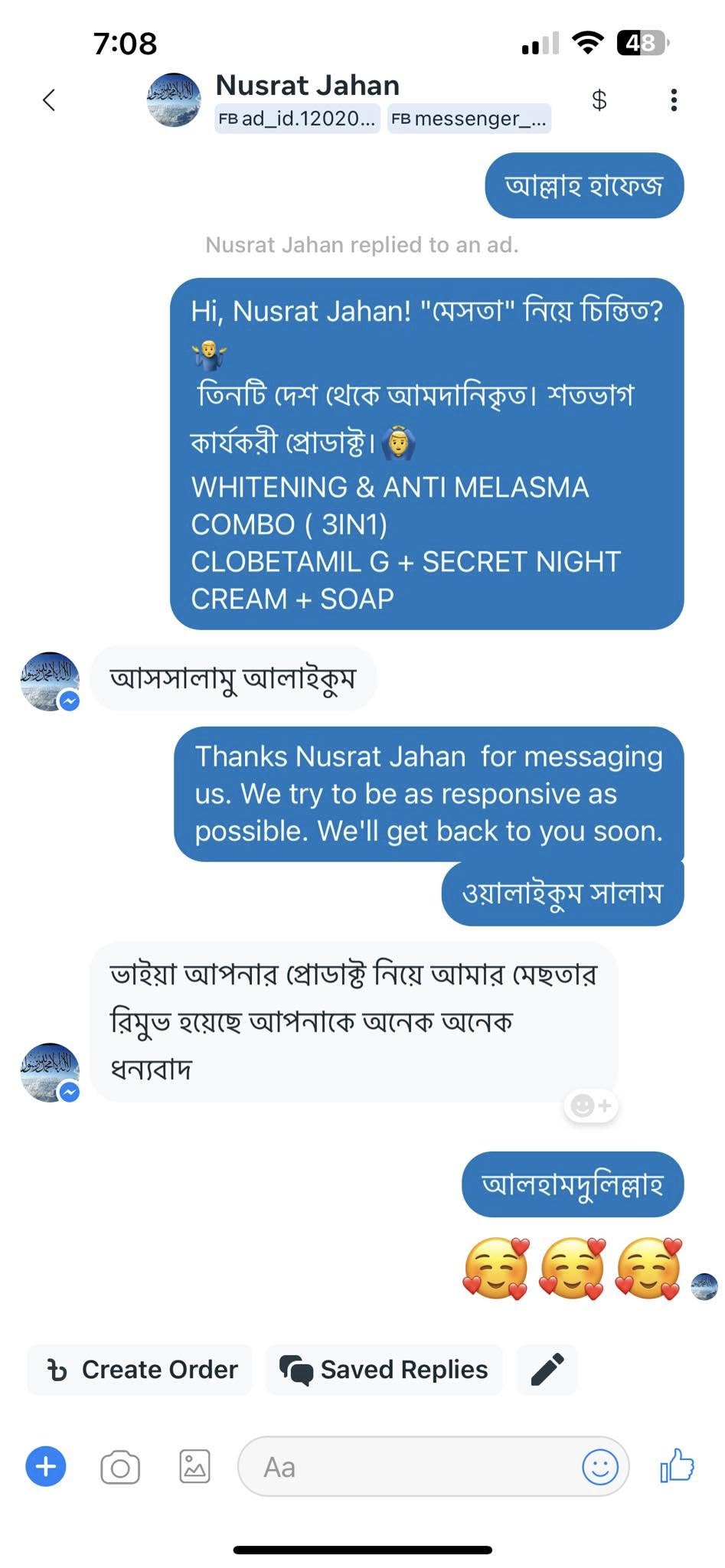This screenshot has width=725, height=1568.
Task: Go back to the conversations list
Action: pos(49,100)
